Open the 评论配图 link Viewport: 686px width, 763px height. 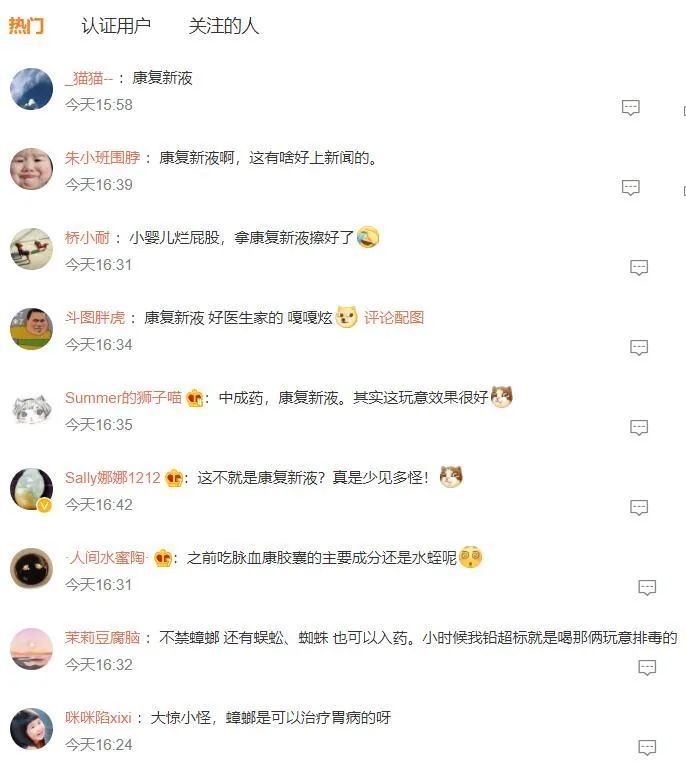tap(394, 318)
